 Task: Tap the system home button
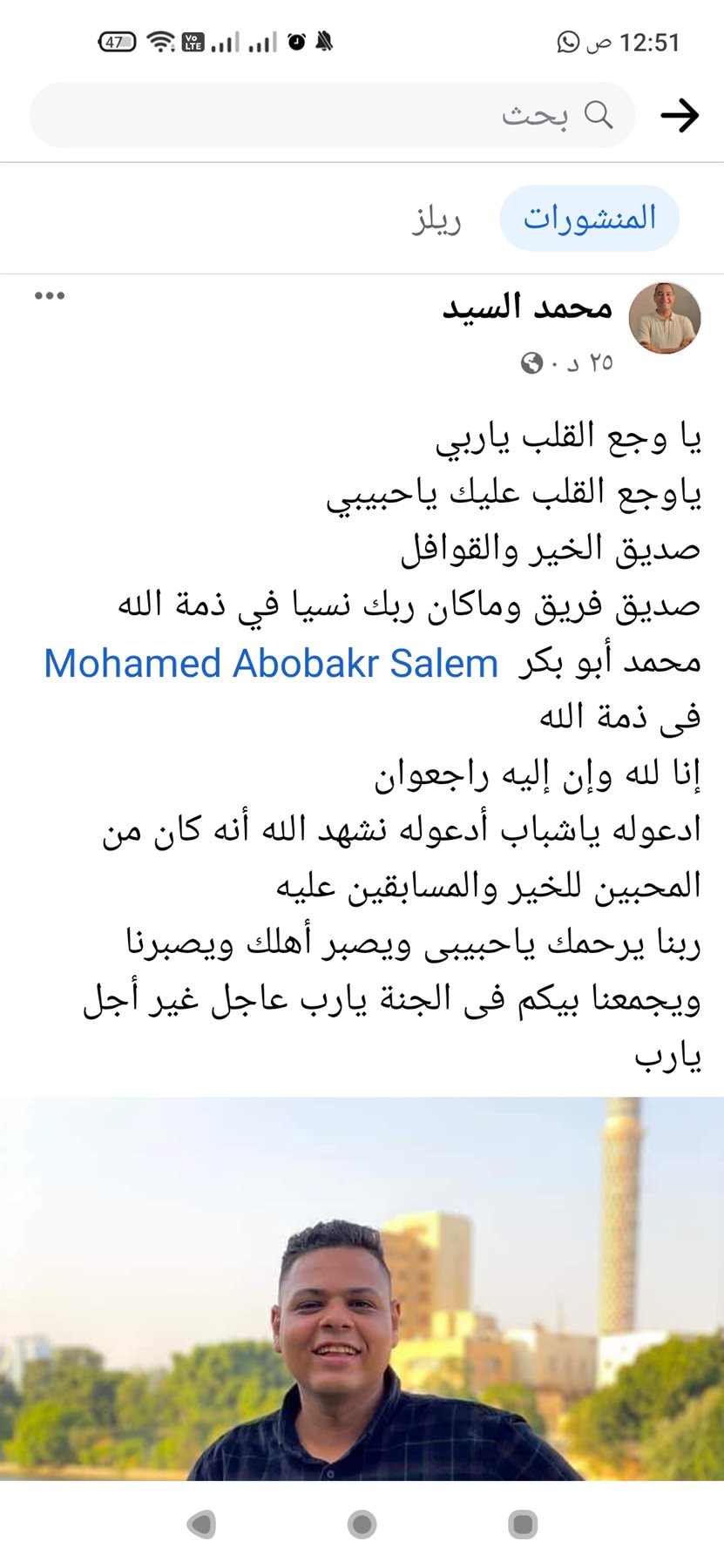362,1524
